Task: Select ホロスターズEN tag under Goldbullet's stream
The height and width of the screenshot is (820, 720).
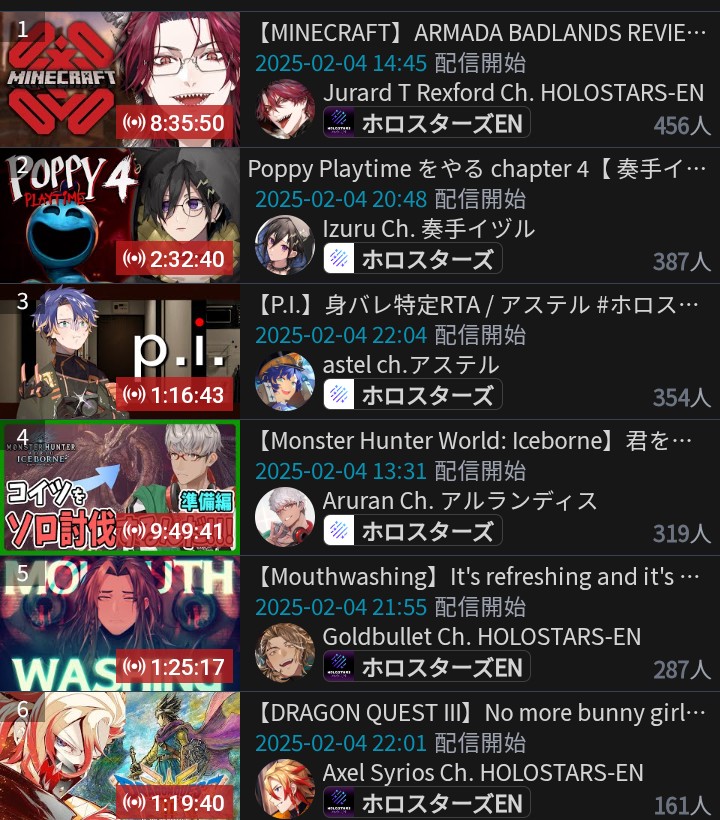Action: [x=427, y=667]
